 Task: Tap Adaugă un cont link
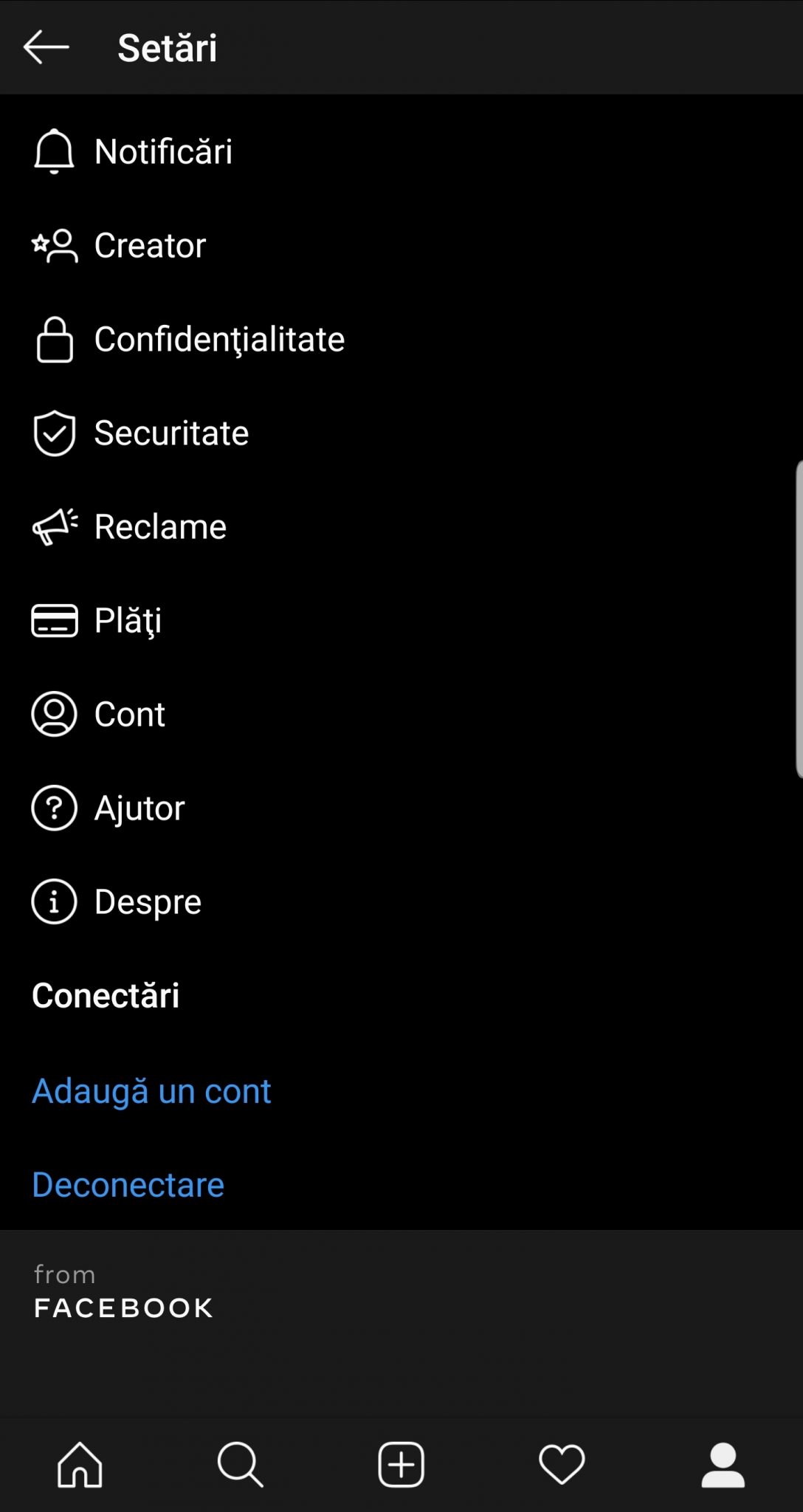click(x=151, y=1090)
